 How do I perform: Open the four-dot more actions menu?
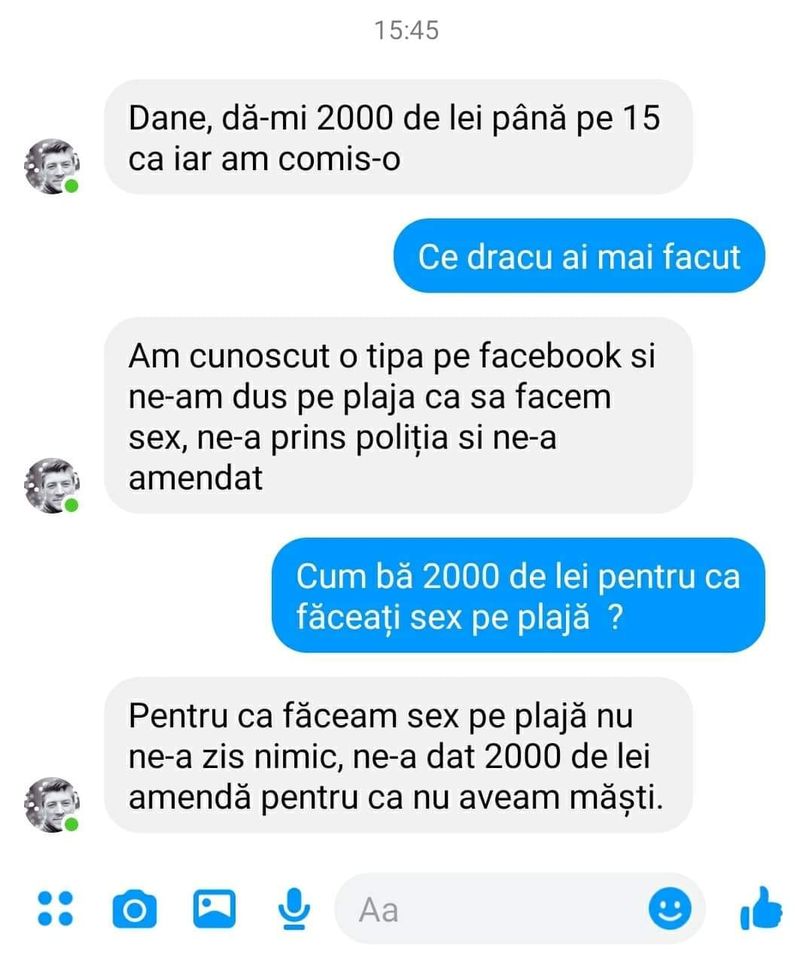click(x=55, y=908)
